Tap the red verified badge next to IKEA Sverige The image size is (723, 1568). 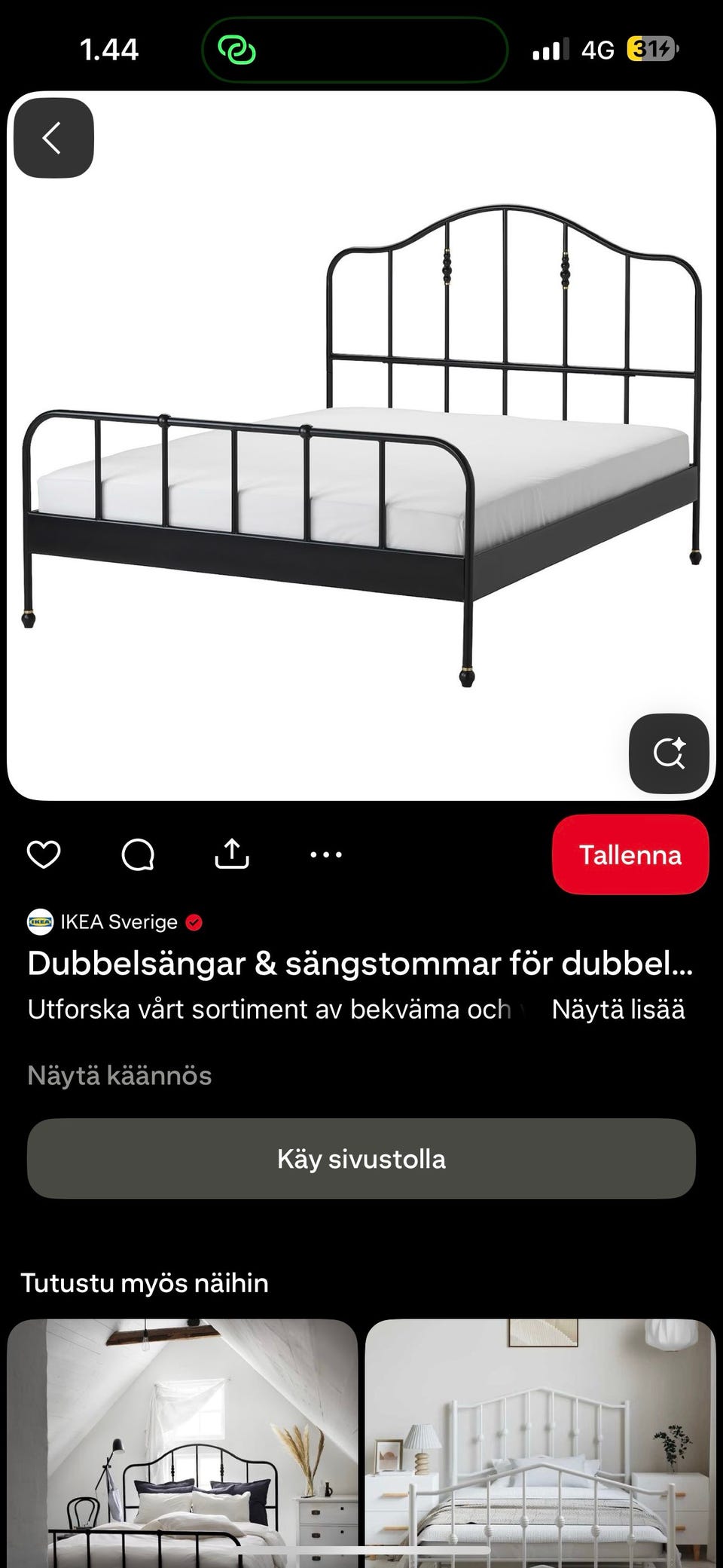(194, 921)
